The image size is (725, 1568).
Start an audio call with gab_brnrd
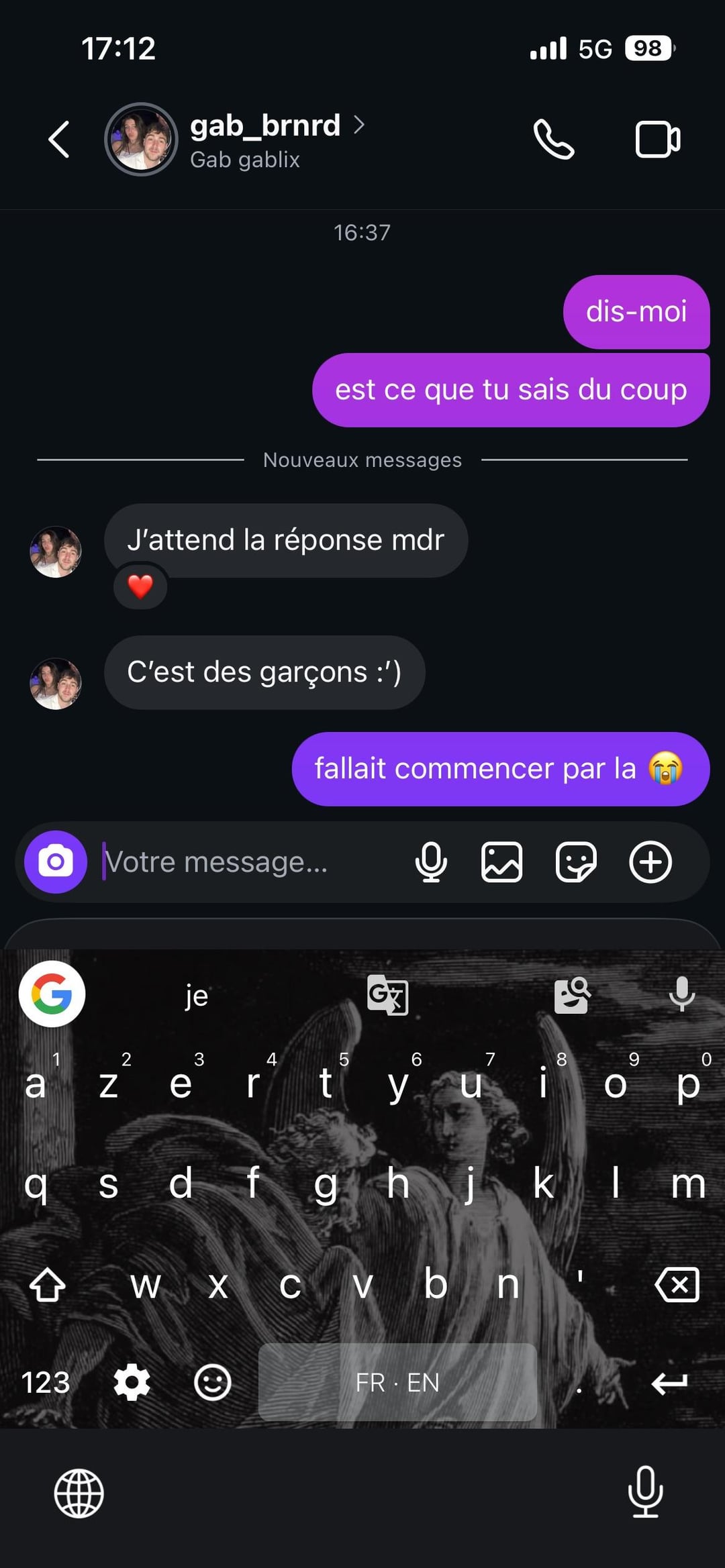(554, 140)
